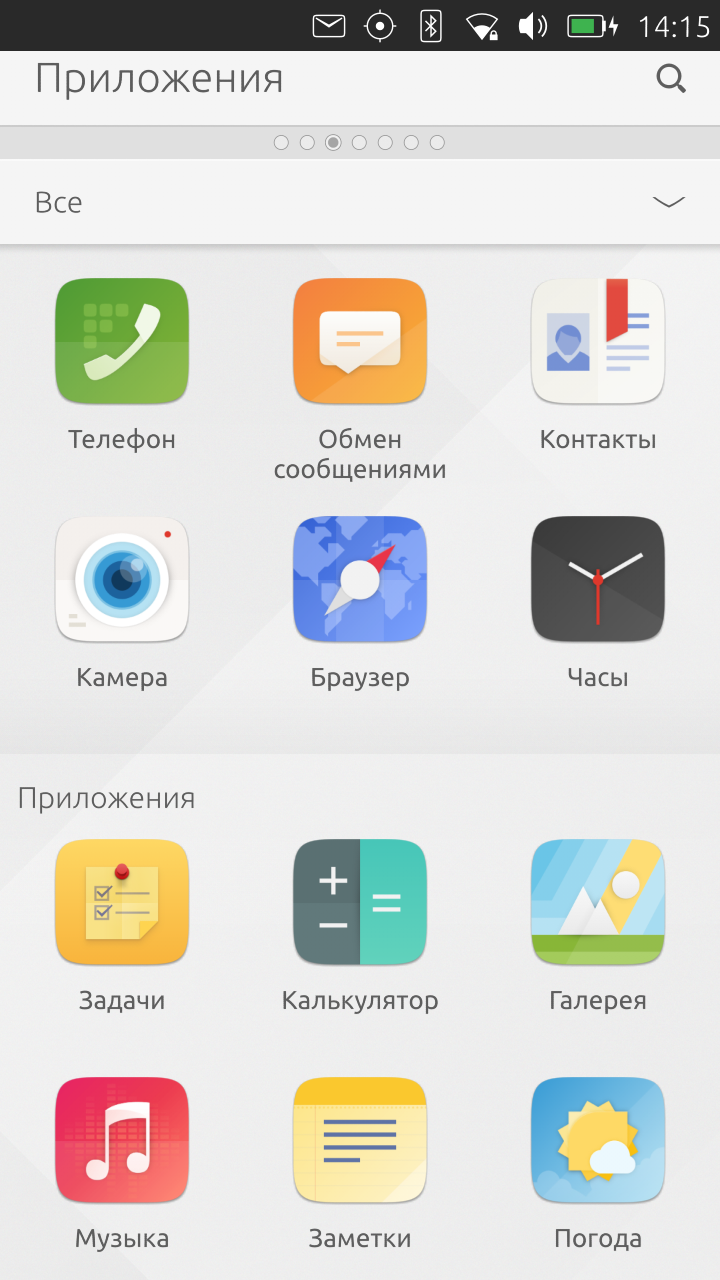Open the Часы app

(598, 579)
